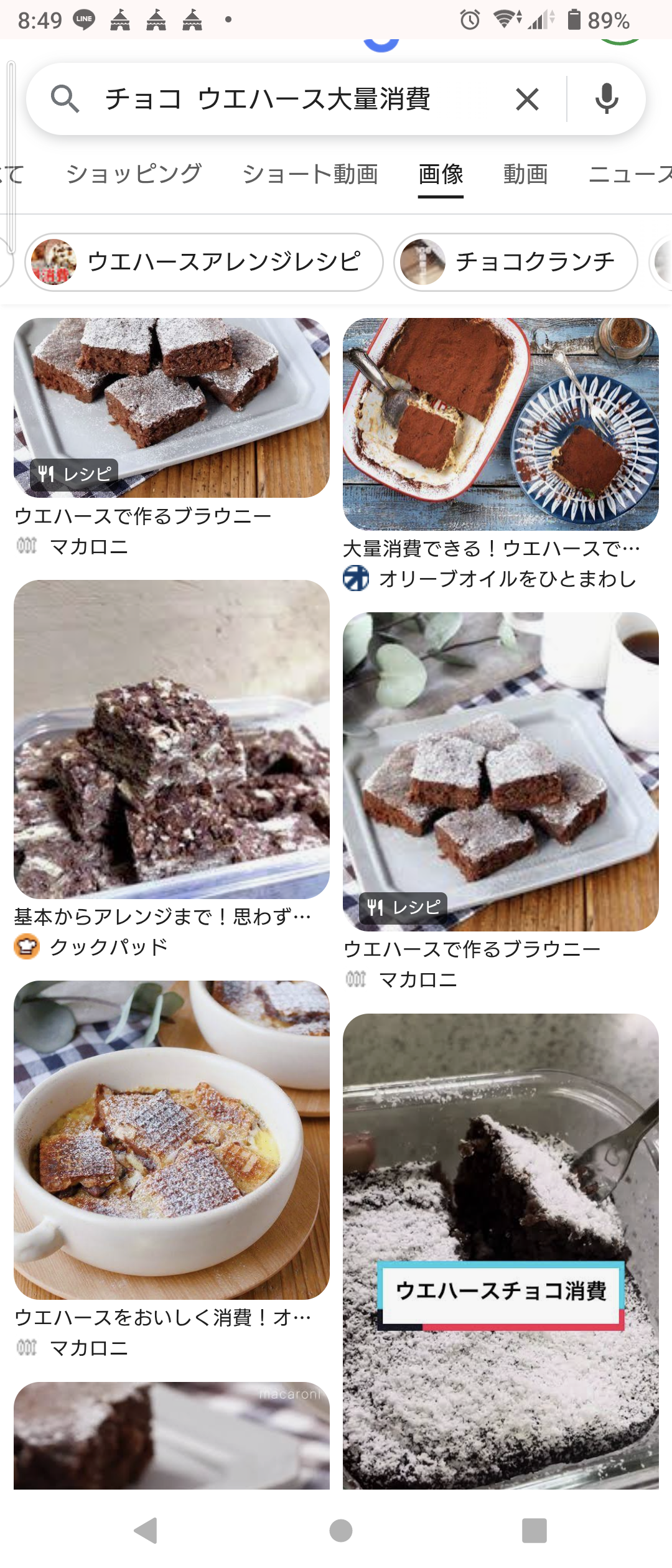Open the 大量消費できる！ウエハースで… tiramisu result
This screenshot has width=672, height=1568.
pyautogui.click(x=500, y=424)
